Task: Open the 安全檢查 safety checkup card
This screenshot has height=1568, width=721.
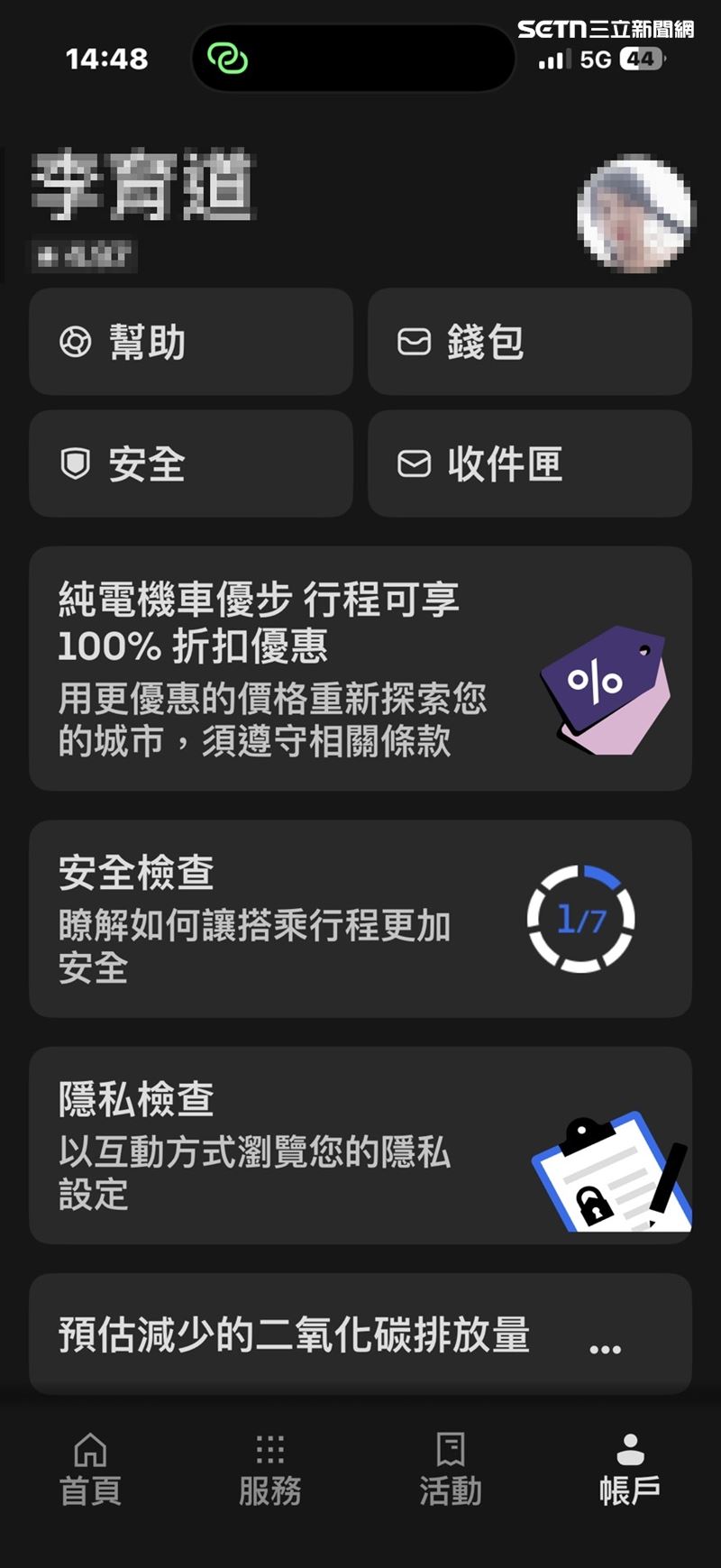Action: pos(360,919)
